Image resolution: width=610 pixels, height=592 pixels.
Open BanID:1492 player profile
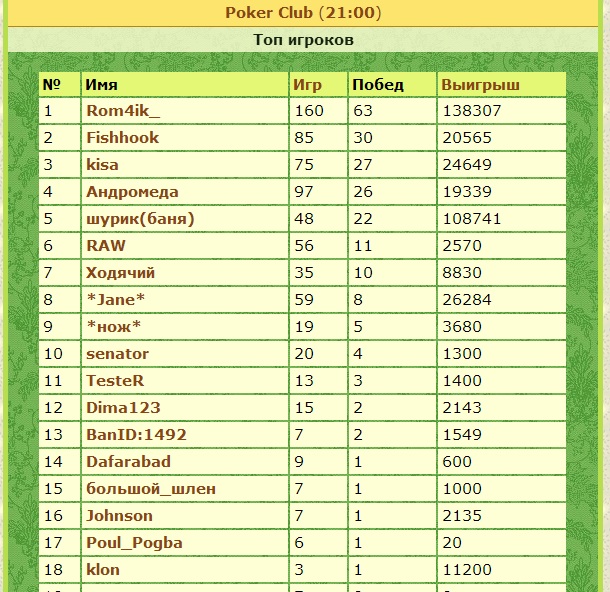pos(136,435)
